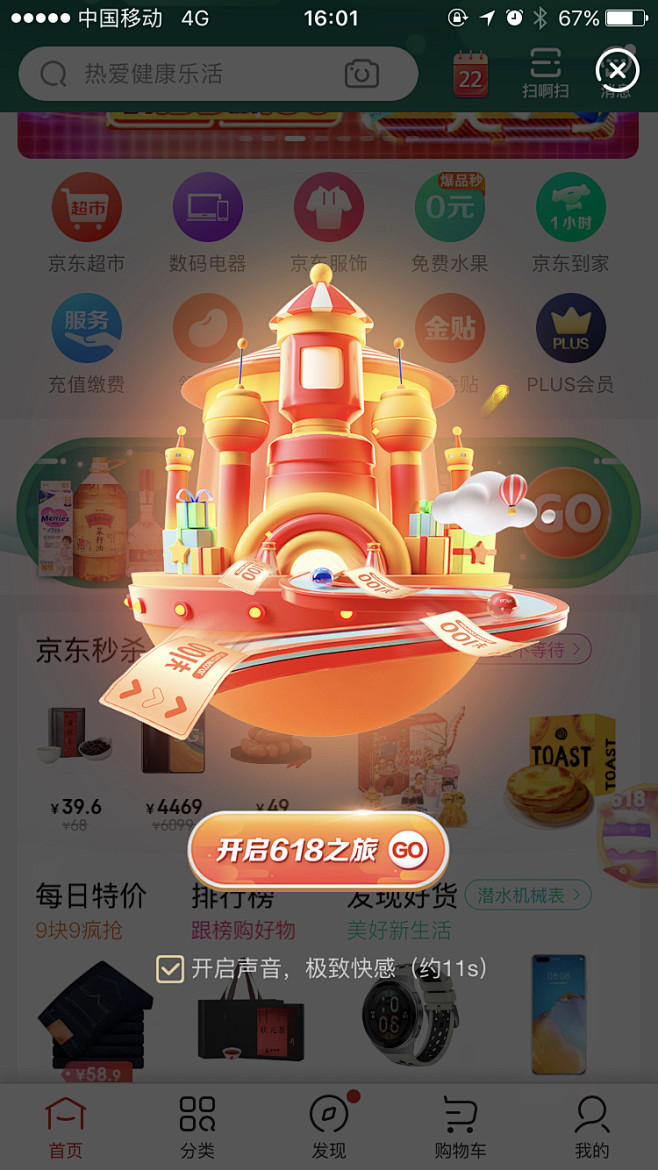658x1170 pixels.
Task: Open 免费水果 category
Action: pos(449,222)
